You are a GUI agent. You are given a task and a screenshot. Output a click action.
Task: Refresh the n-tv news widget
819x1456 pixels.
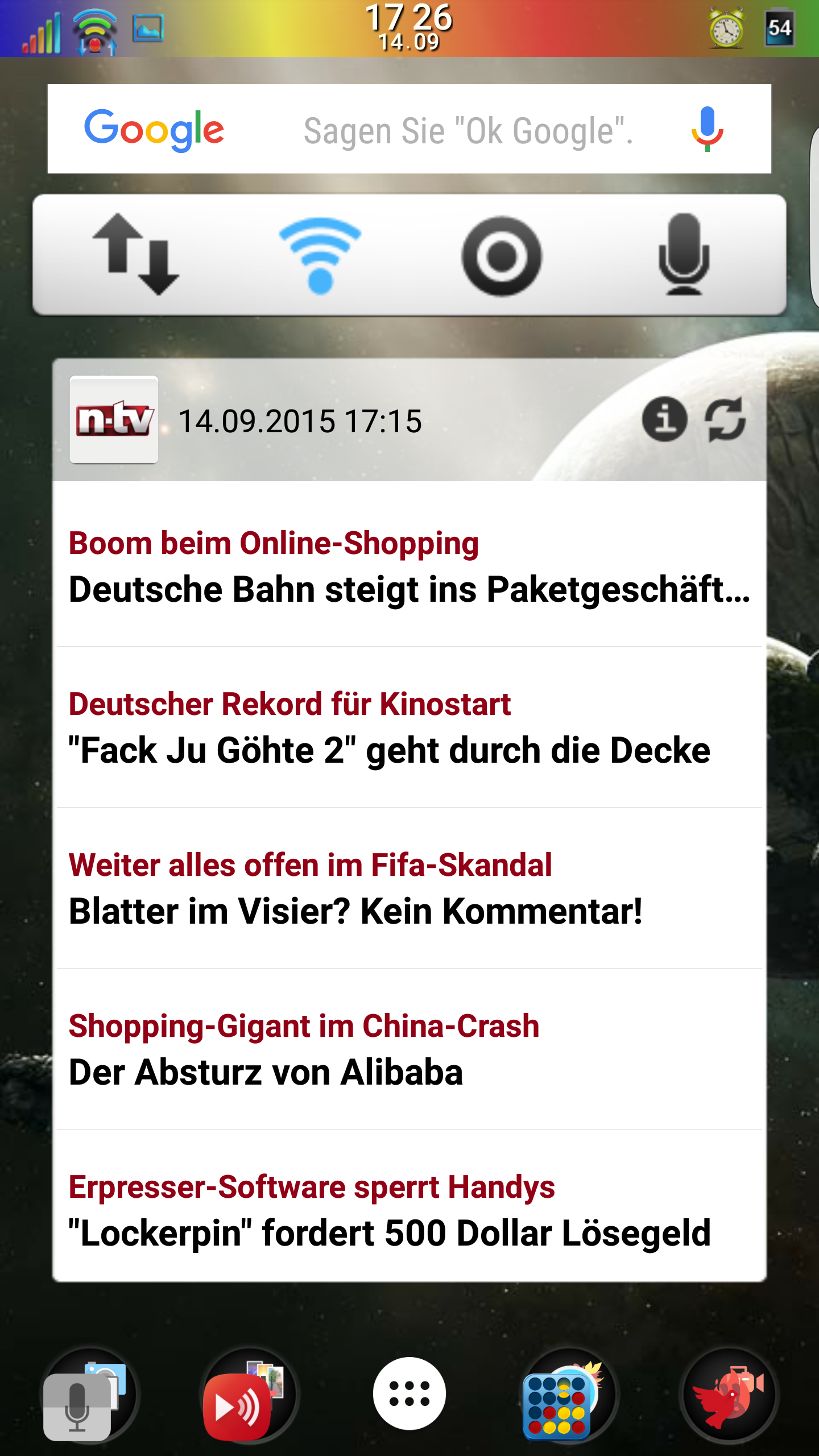(x=725, y=419)
